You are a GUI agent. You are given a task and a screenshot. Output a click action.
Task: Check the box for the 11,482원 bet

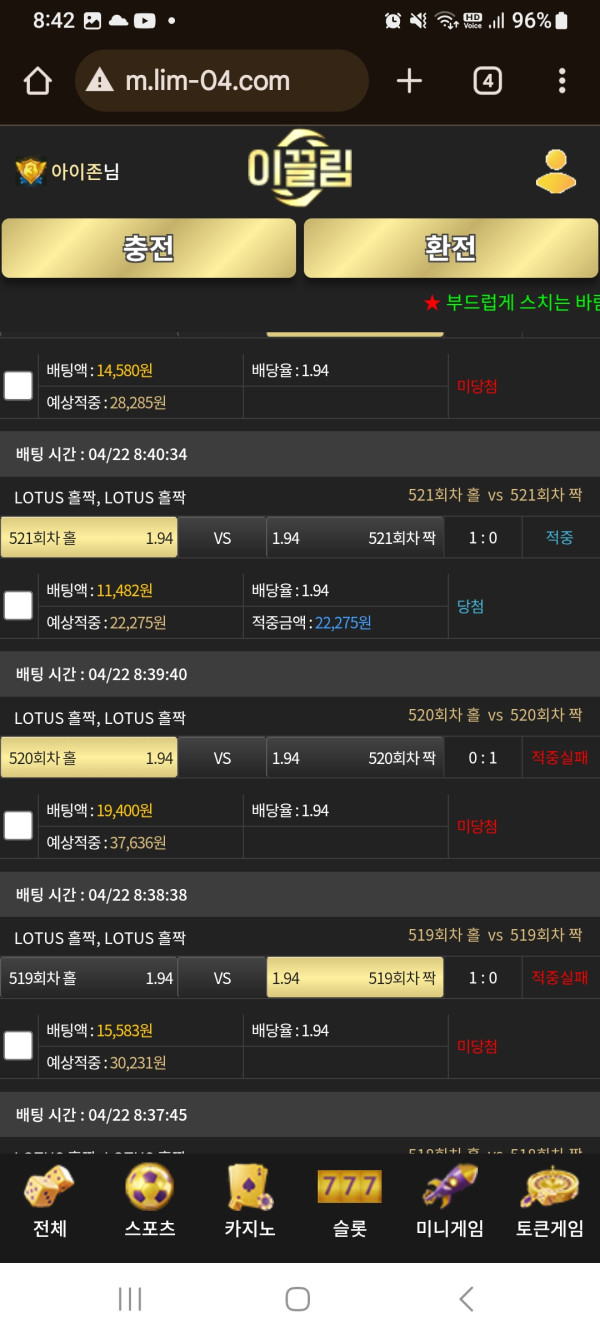click(18, 605)
